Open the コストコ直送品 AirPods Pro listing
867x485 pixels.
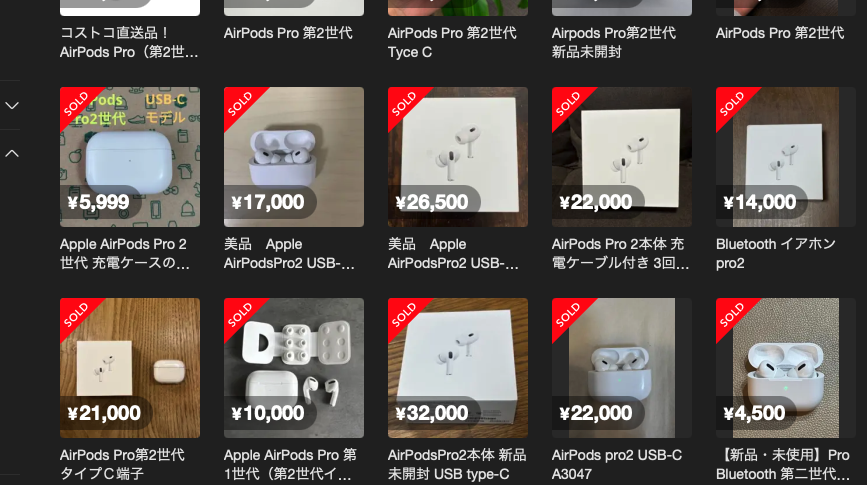[x=130, y=42]
